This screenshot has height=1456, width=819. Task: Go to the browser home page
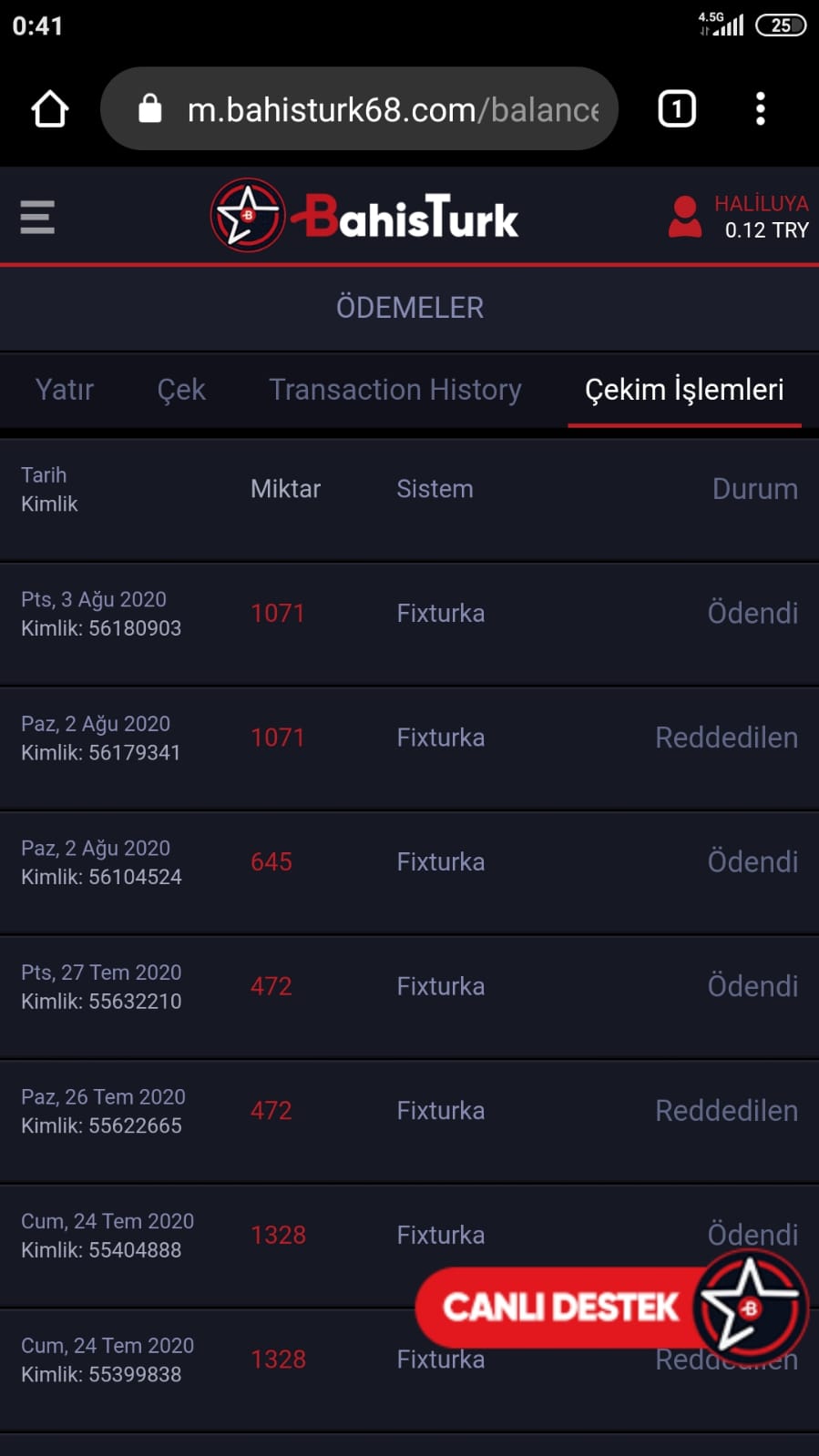coord(50,109)
